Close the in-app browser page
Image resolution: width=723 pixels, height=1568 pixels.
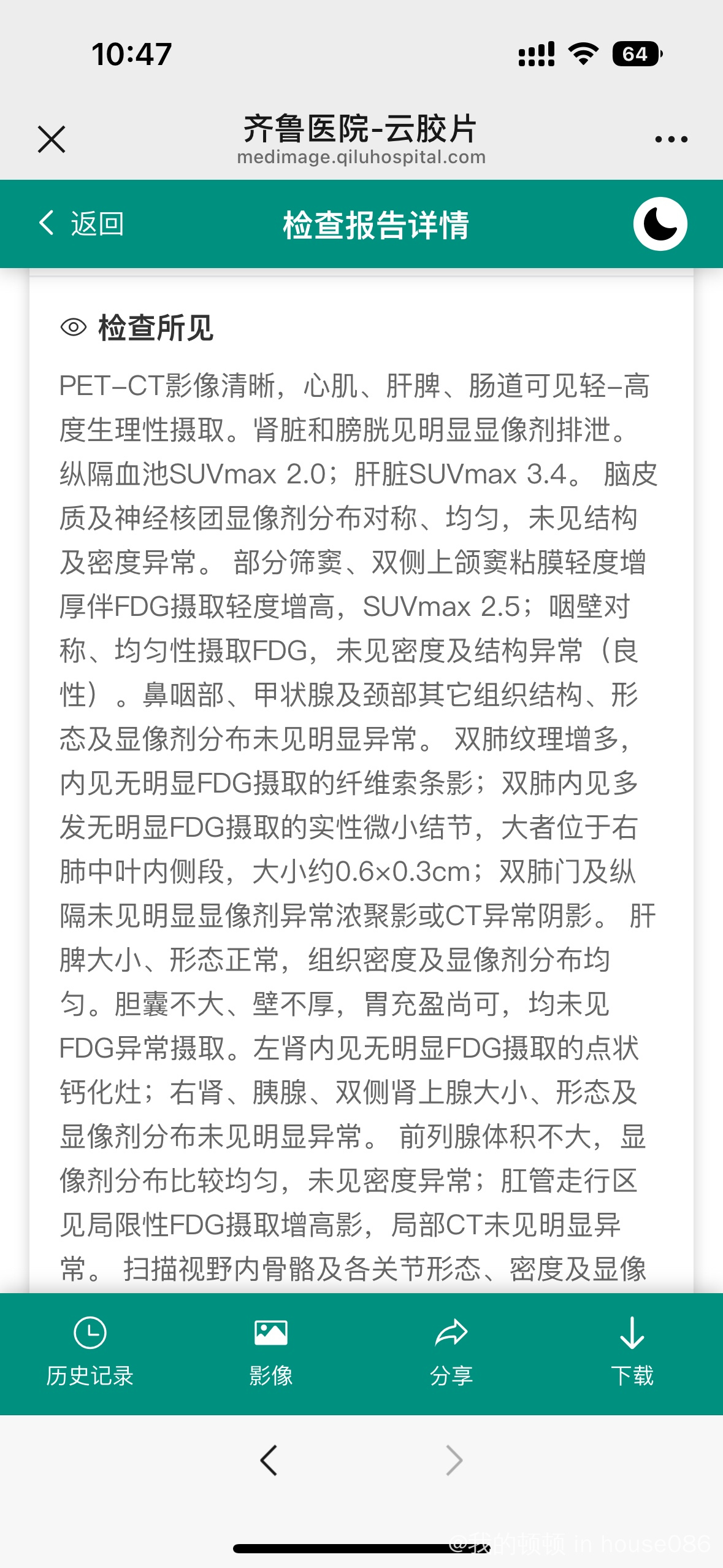pos(52,139)
